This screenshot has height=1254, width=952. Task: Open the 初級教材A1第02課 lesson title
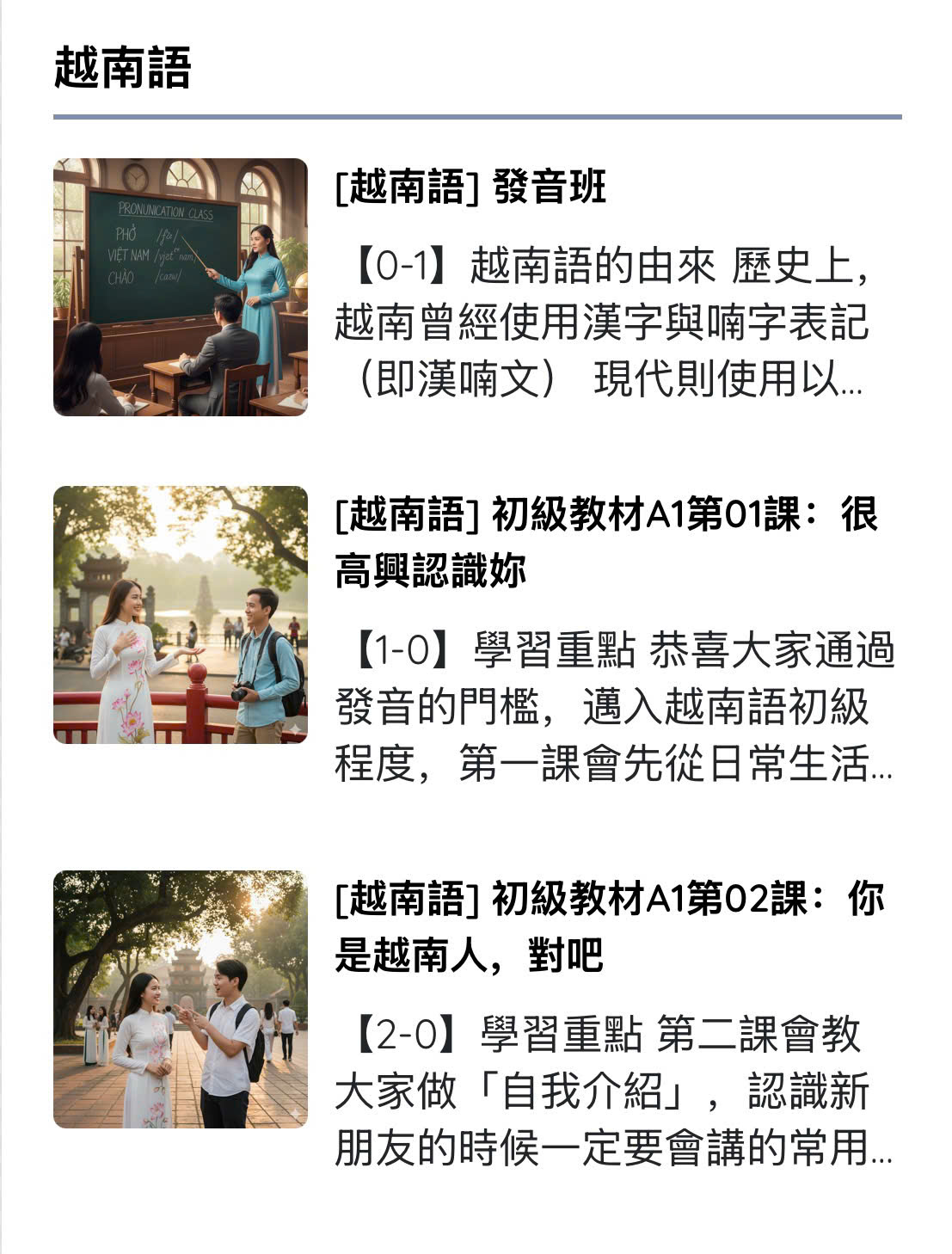point(609,926)
